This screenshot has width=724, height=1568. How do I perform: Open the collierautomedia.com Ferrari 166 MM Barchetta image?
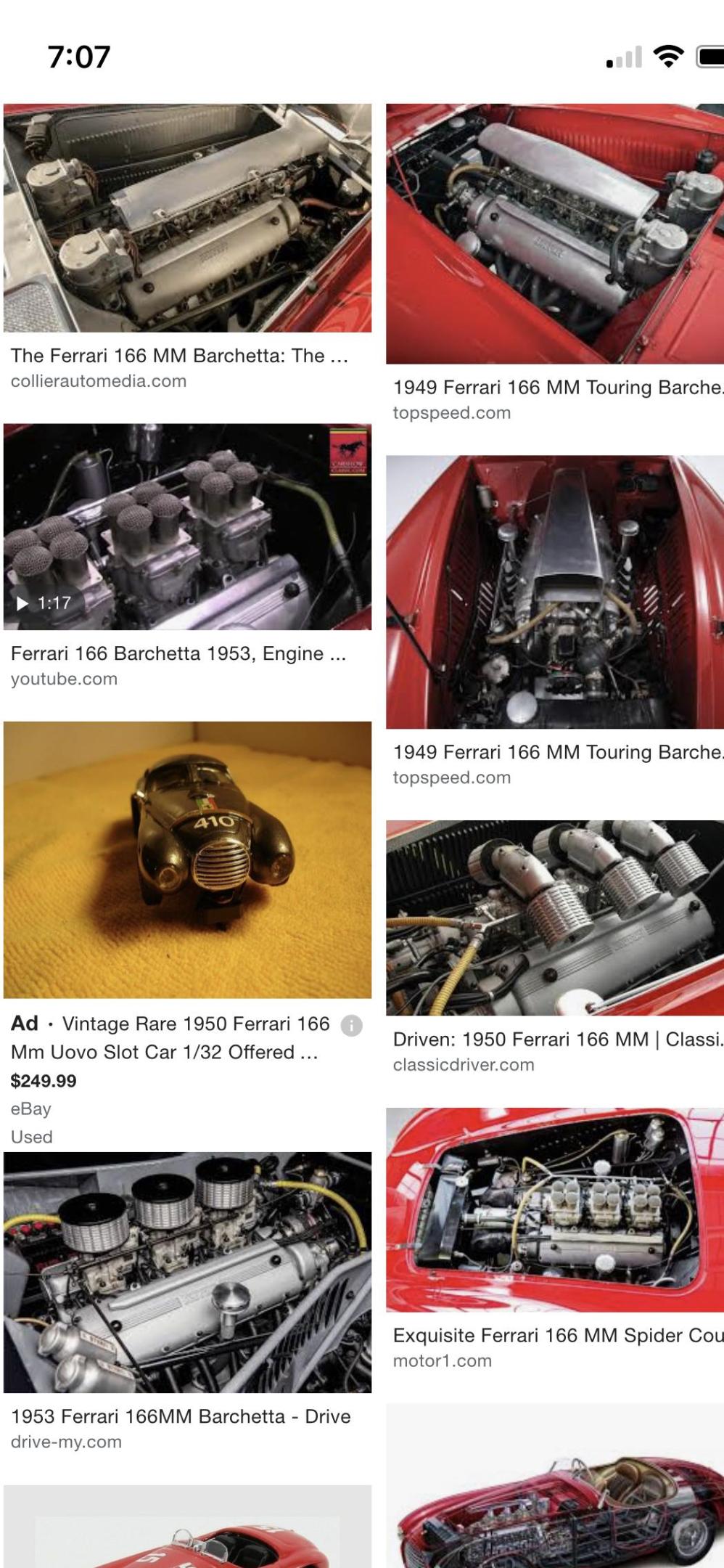(187, 218)
